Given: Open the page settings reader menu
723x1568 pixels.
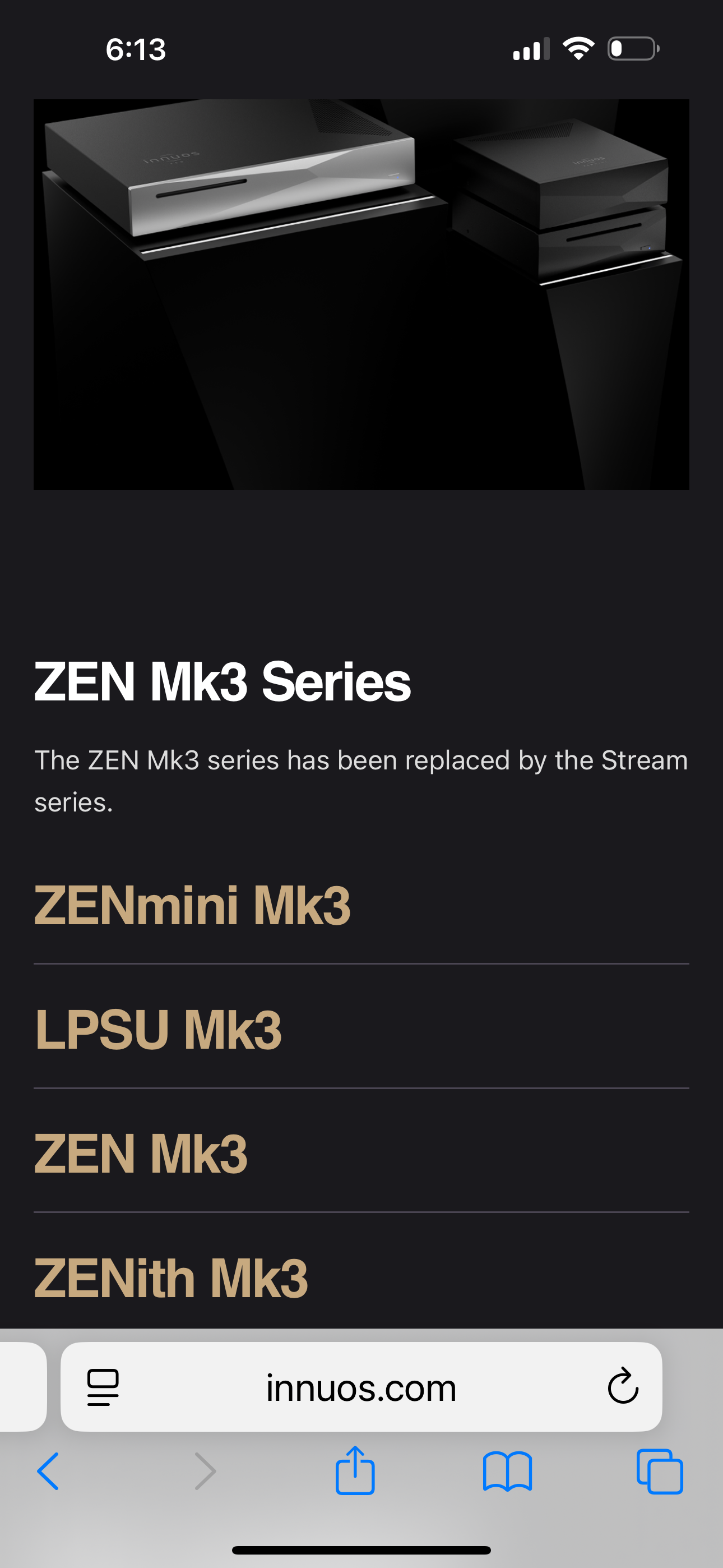Looking at the screenshot, I should 103,1387.
